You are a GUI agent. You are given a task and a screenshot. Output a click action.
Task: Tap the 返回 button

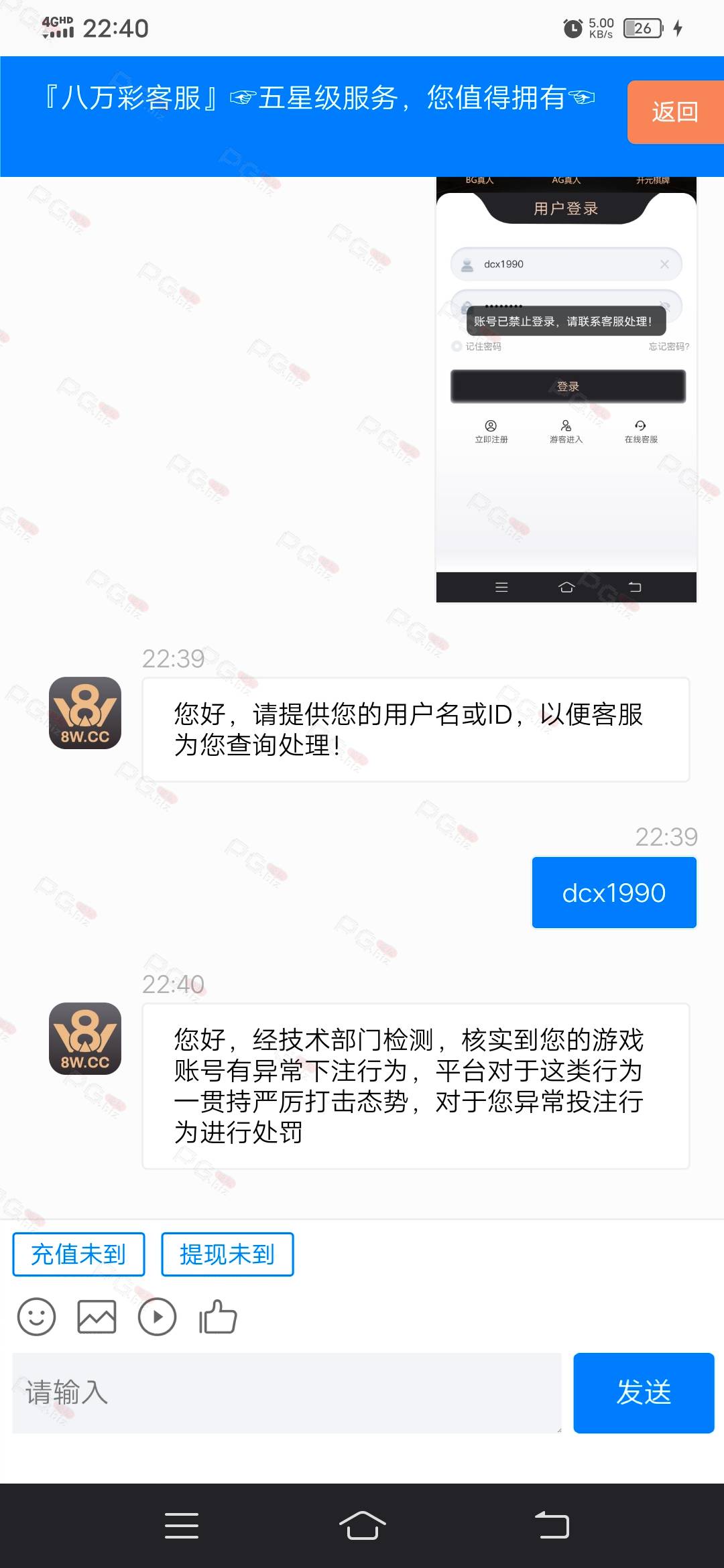tap(675, 112)
